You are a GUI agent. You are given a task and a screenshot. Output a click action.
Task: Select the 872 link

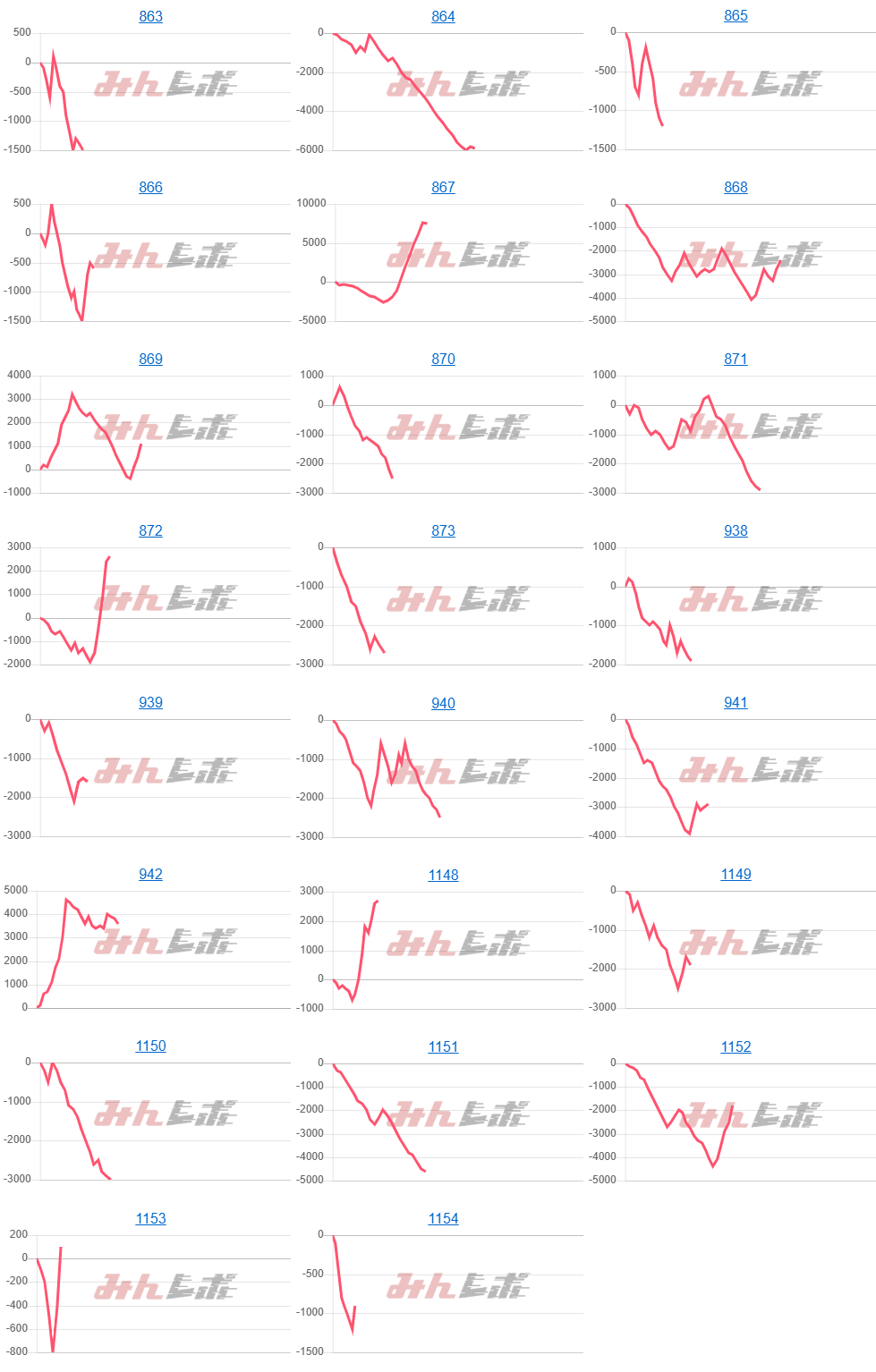tap(150, 530)
